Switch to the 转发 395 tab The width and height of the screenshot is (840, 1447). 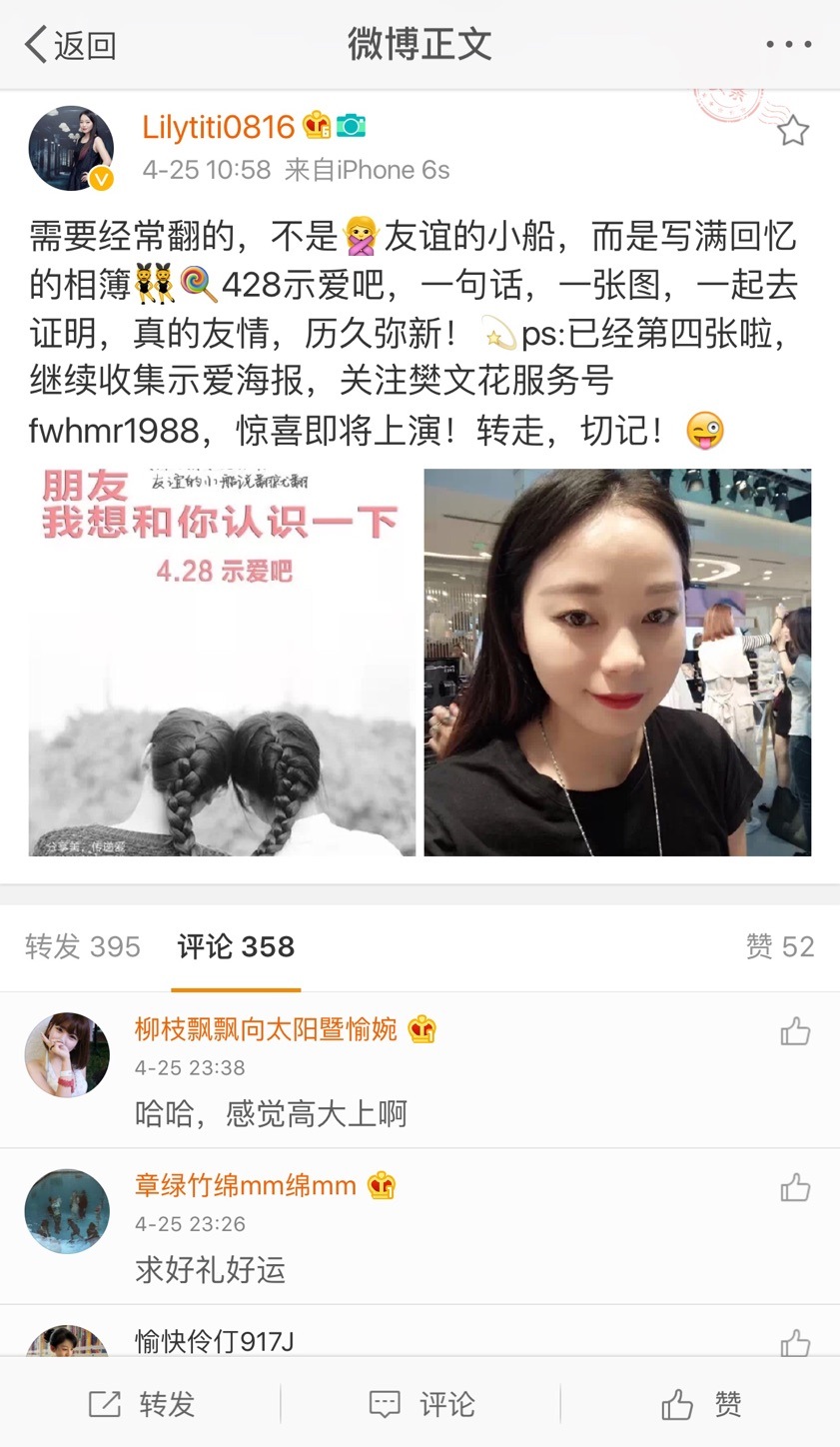(x=83, y=946)
